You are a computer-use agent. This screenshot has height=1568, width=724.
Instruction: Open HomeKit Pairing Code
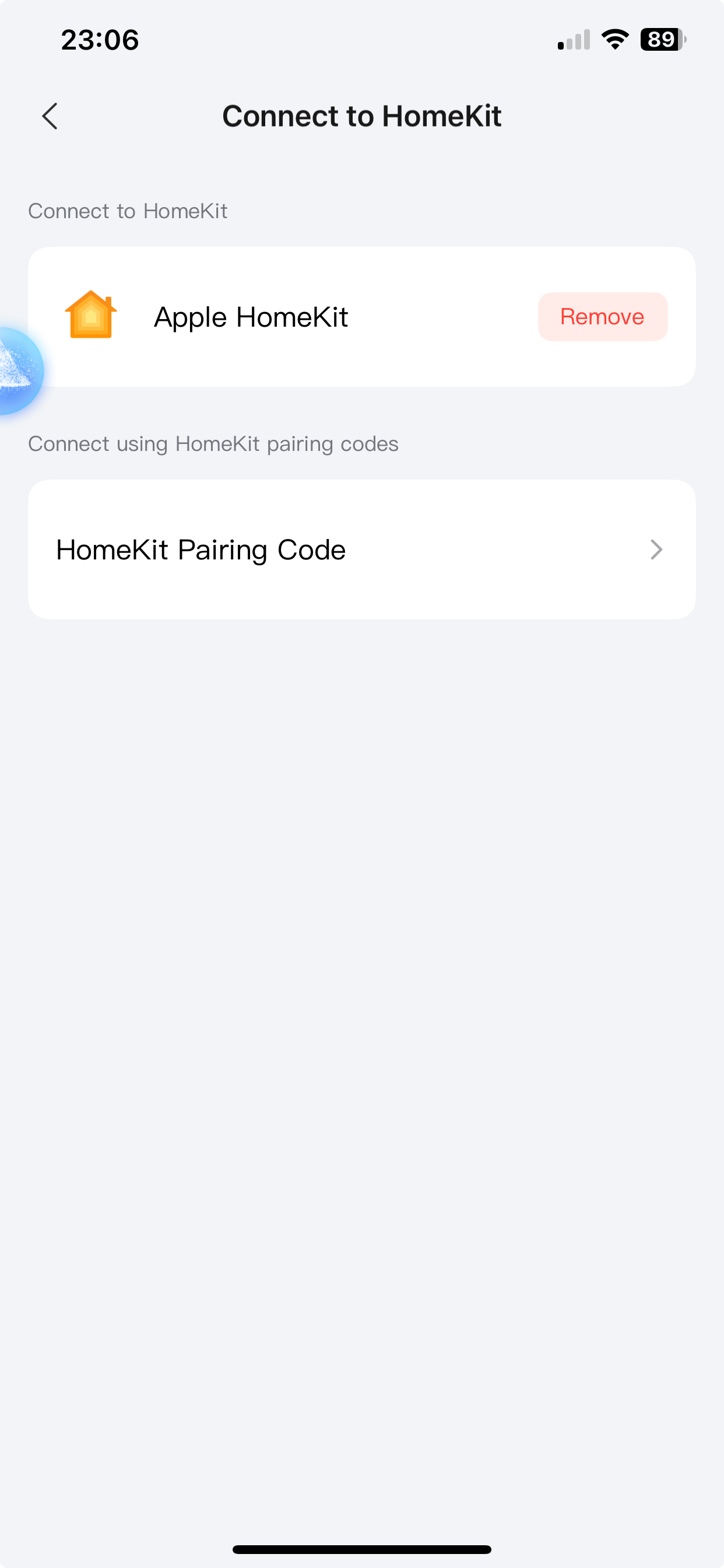click(361, 549)
